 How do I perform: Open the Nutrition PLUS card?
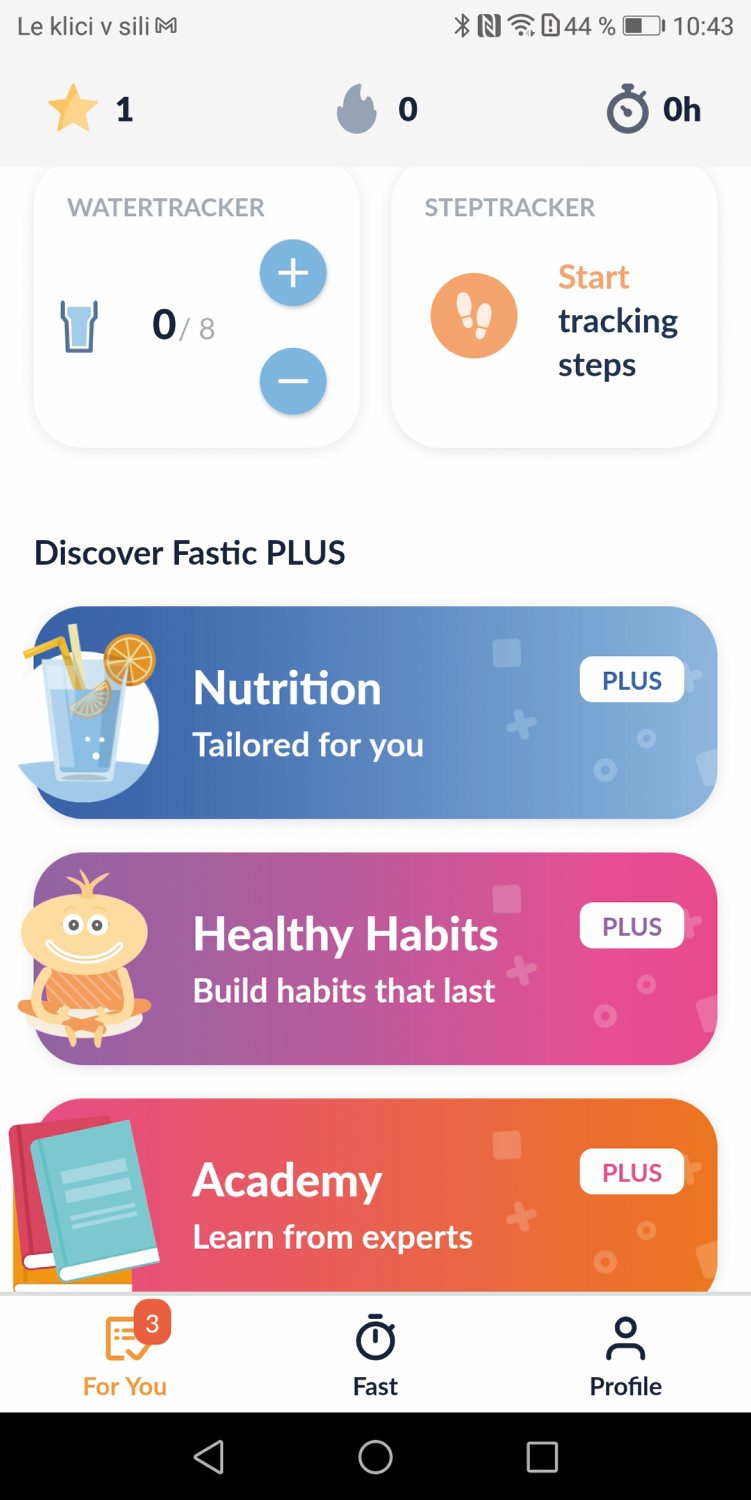pyautogui.click(x=375, y=712)
